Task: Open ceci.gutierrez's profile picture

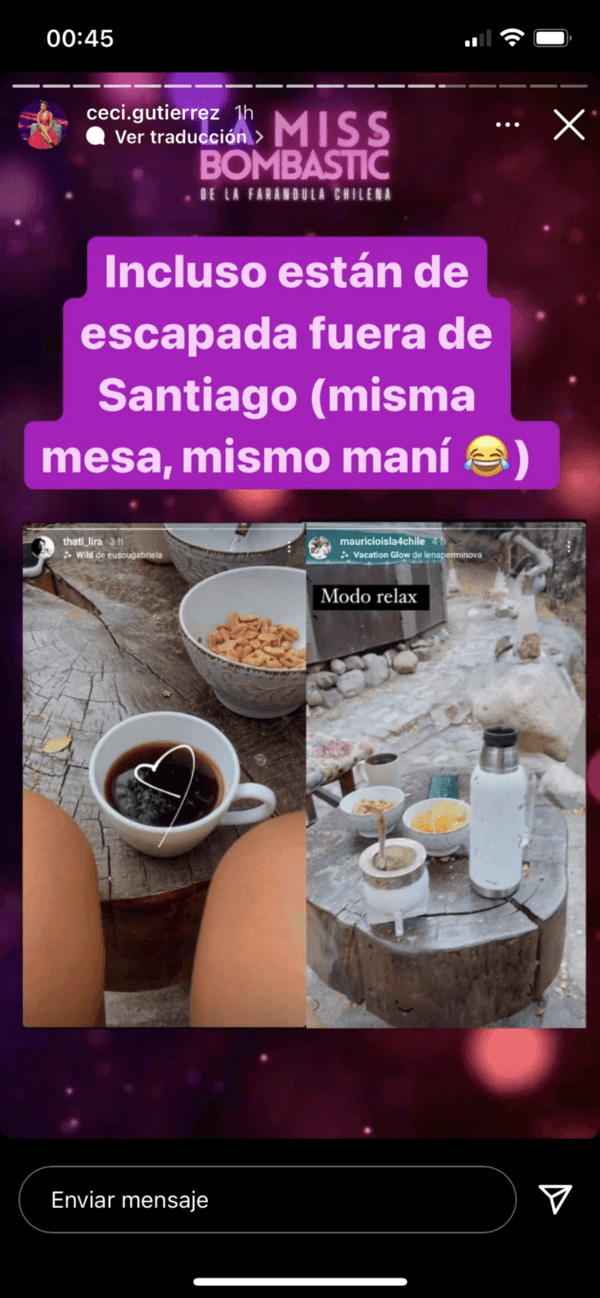Action: pos(43,125)
